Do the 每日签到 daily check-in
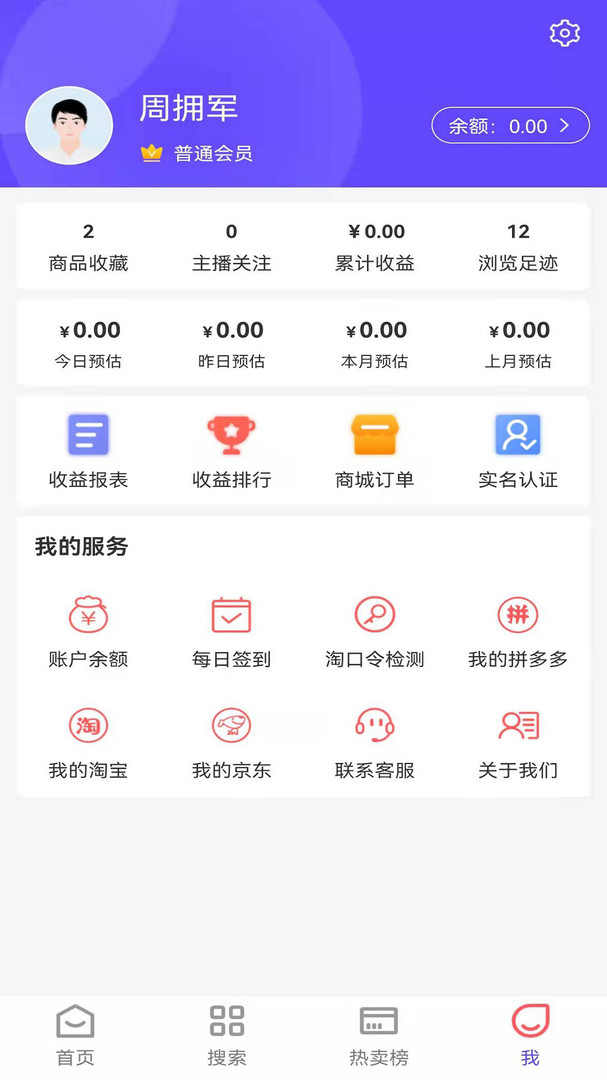Screen dimensions: 607x1080 click(231, 631)
